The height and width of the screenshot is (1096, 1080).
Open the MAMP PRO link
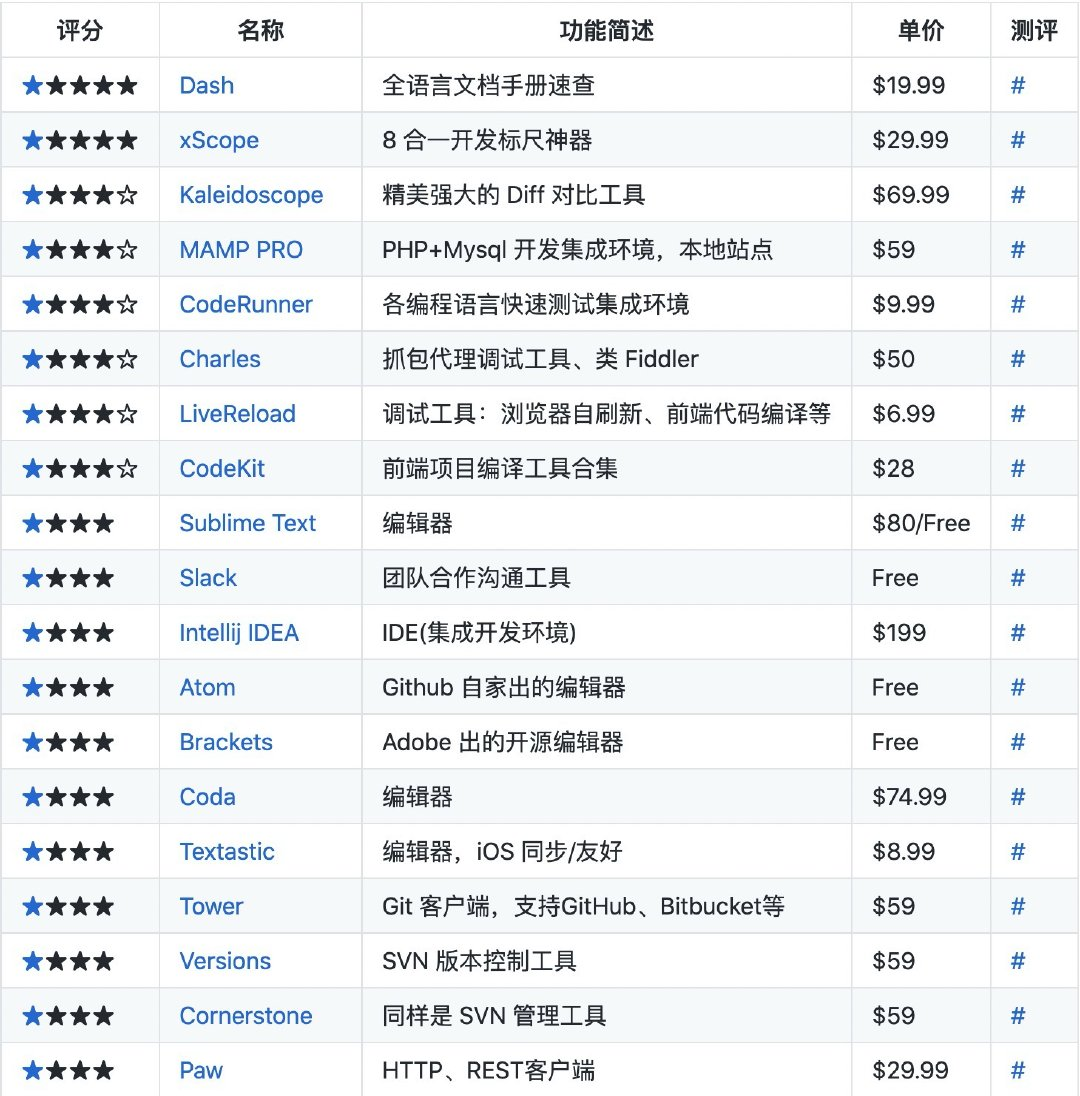coord(241,249)
